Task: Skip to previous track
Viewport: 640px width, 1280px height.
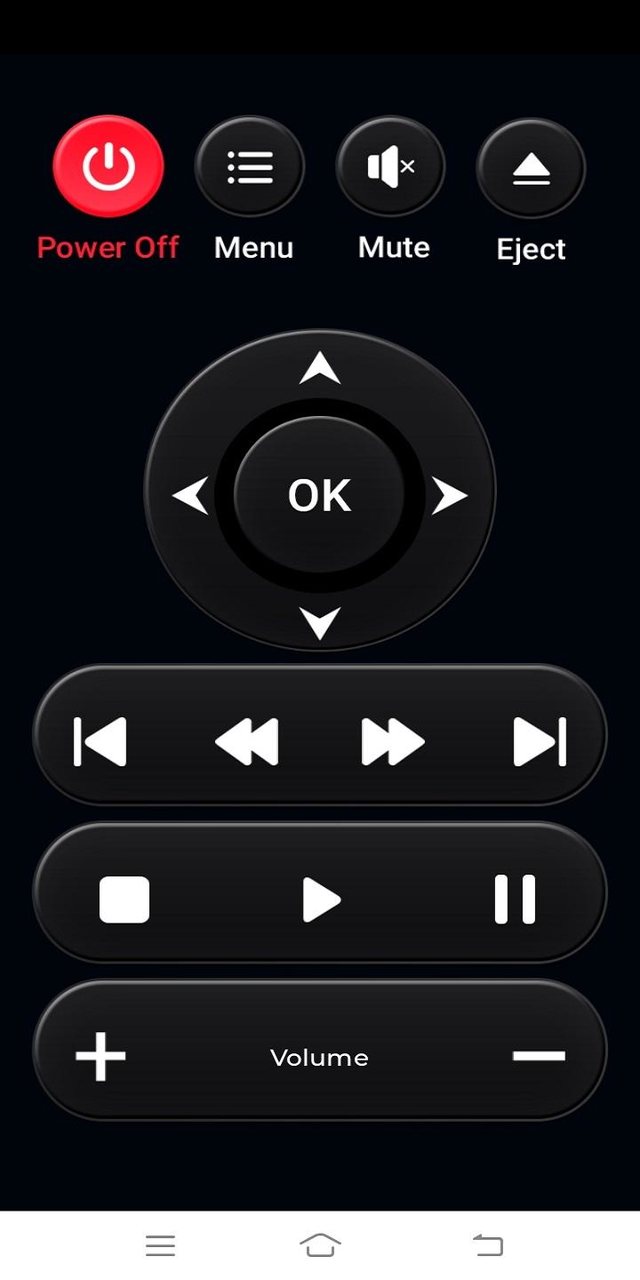Action: click(x=100, y=741)
